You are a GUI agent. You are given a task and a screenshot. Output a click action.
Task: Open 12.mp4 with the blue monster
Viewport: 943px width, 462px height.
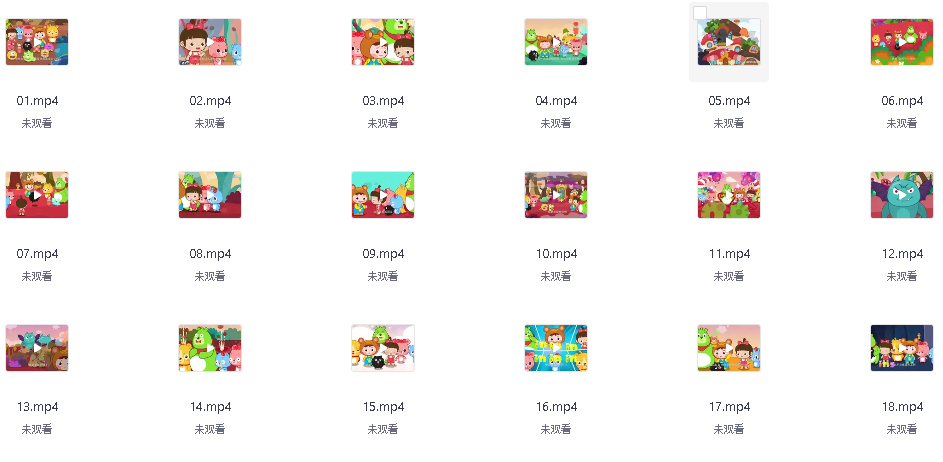902,195
